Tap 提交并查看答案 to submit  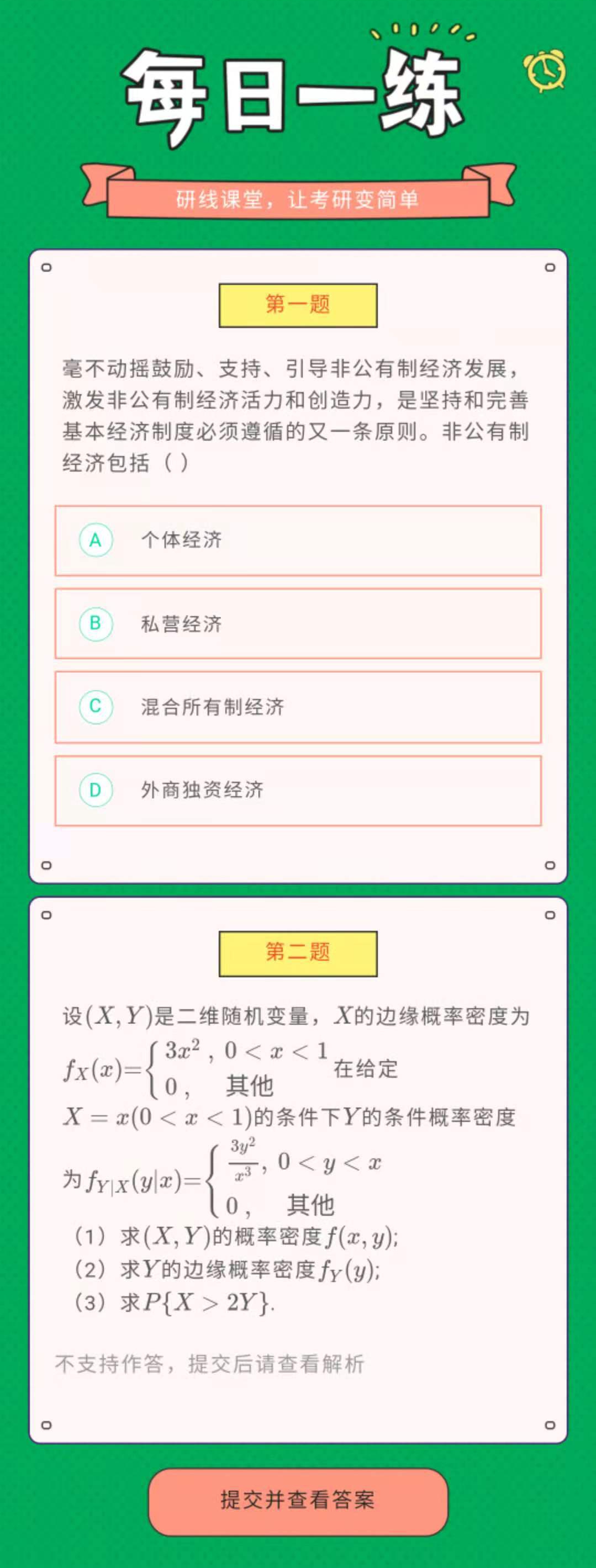[x=298, y=1500]
